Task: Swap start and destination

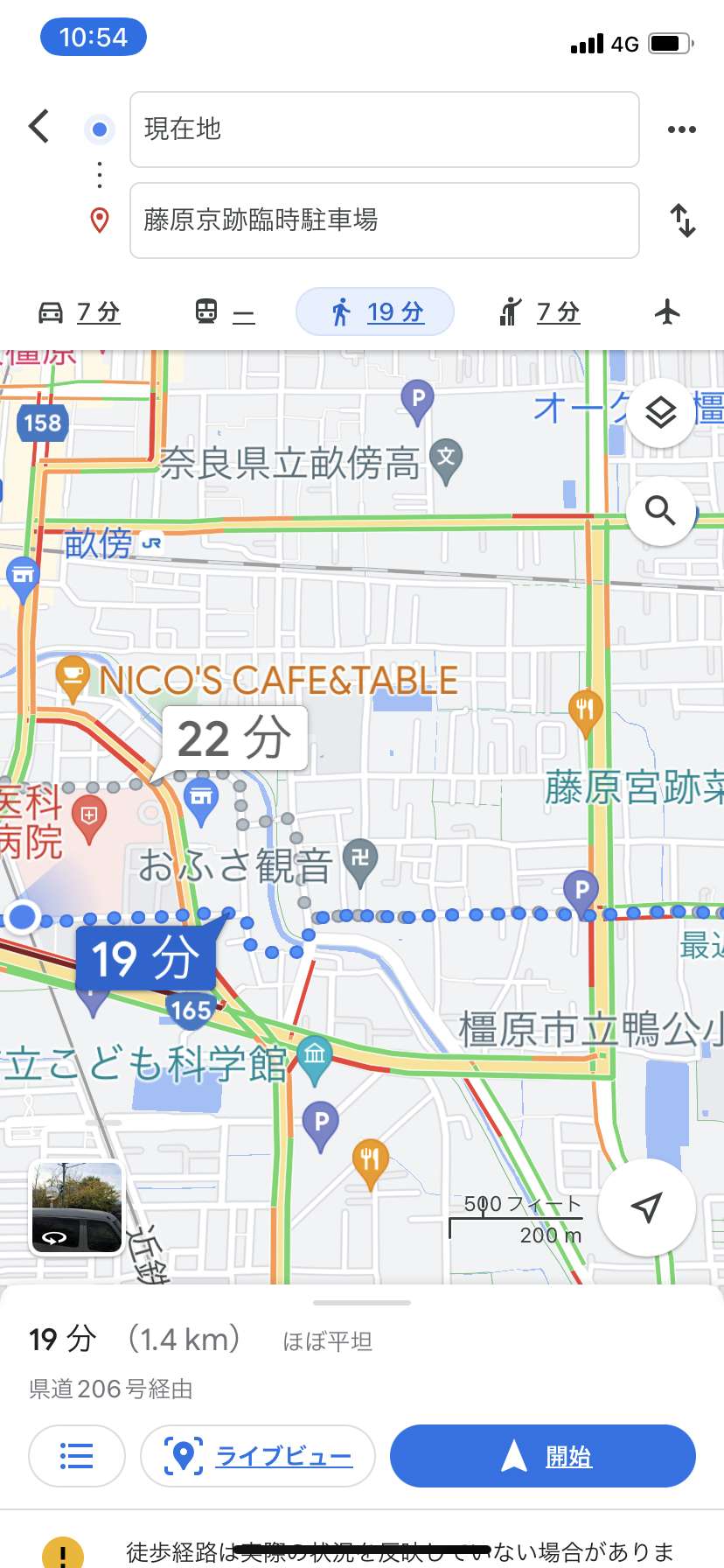Action: 683,220
